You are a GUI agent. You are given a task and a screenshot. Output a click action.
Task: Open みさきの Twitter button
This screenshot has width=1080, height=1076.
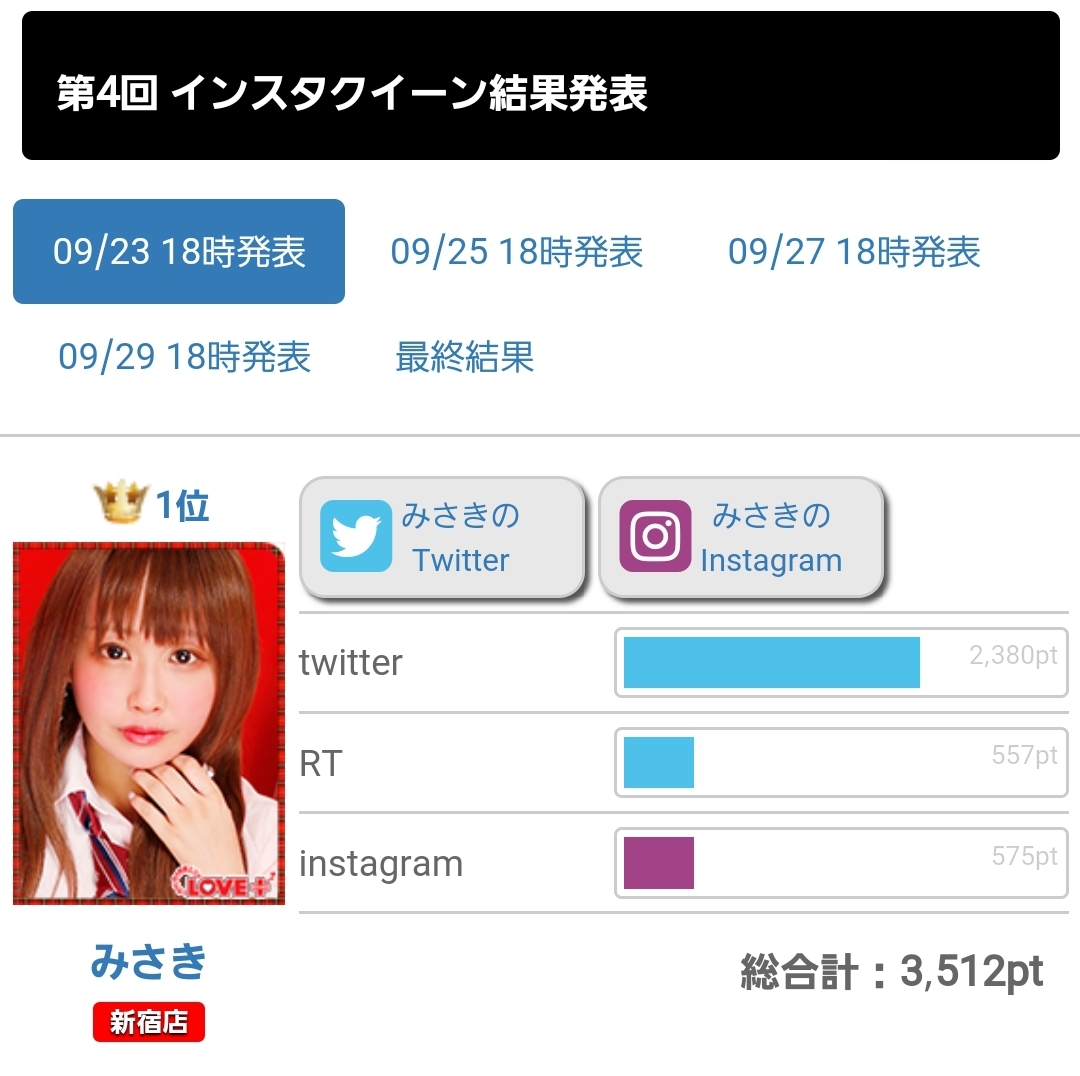(442, 538)
